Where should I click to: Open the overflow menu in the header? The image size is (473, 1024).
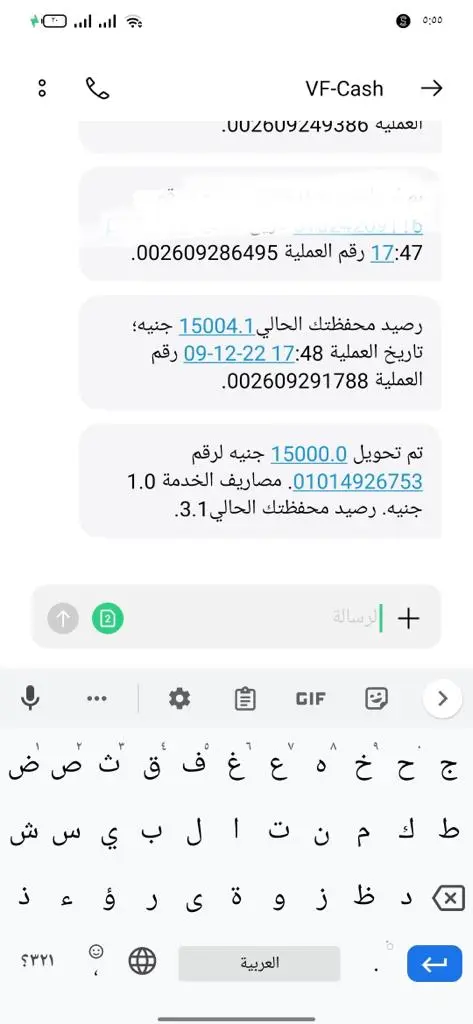[x=42, y=88]
